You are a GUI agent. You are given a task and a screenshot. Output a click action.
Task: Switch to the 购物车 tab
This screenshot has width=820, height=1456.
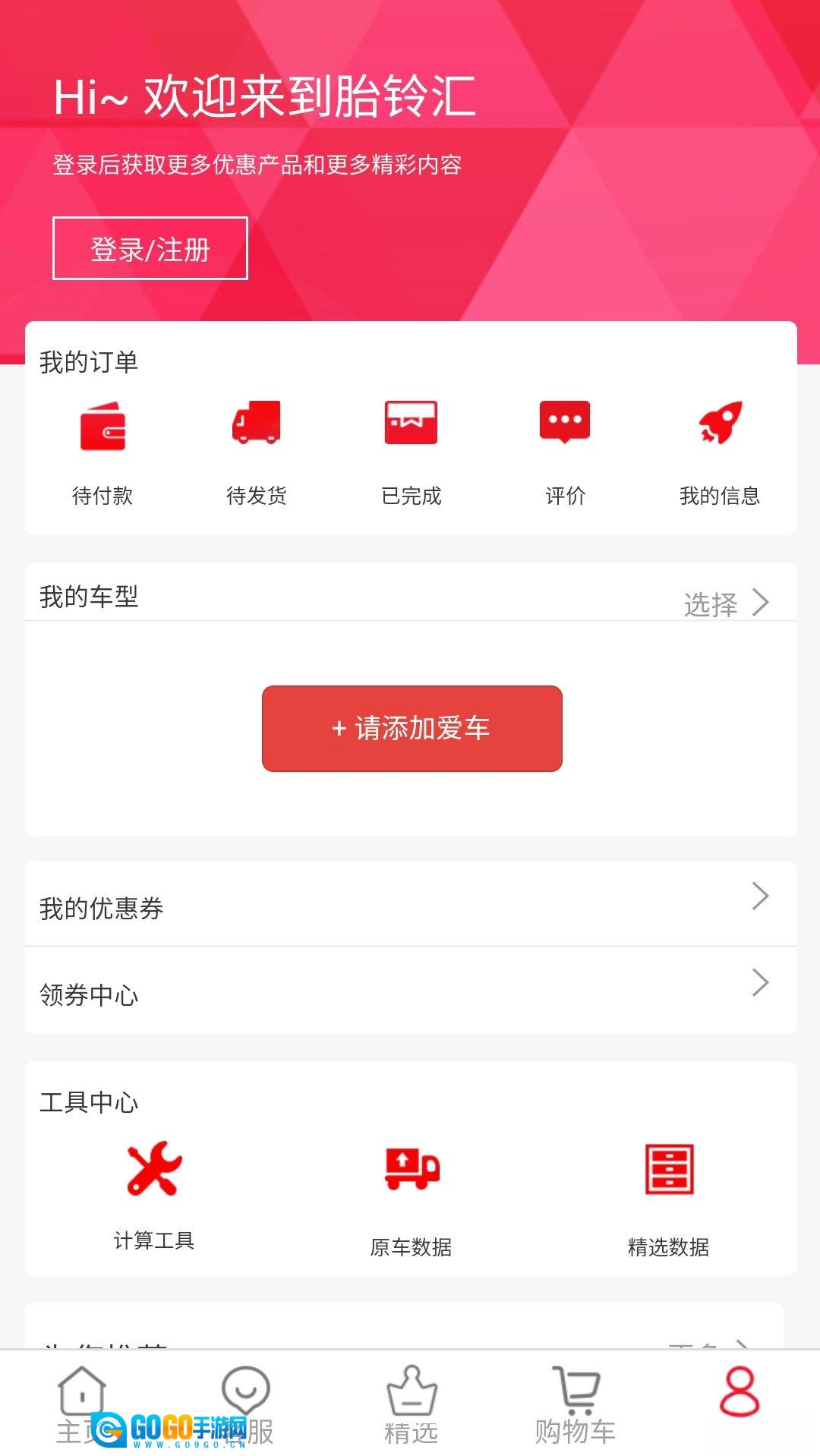576,1404
